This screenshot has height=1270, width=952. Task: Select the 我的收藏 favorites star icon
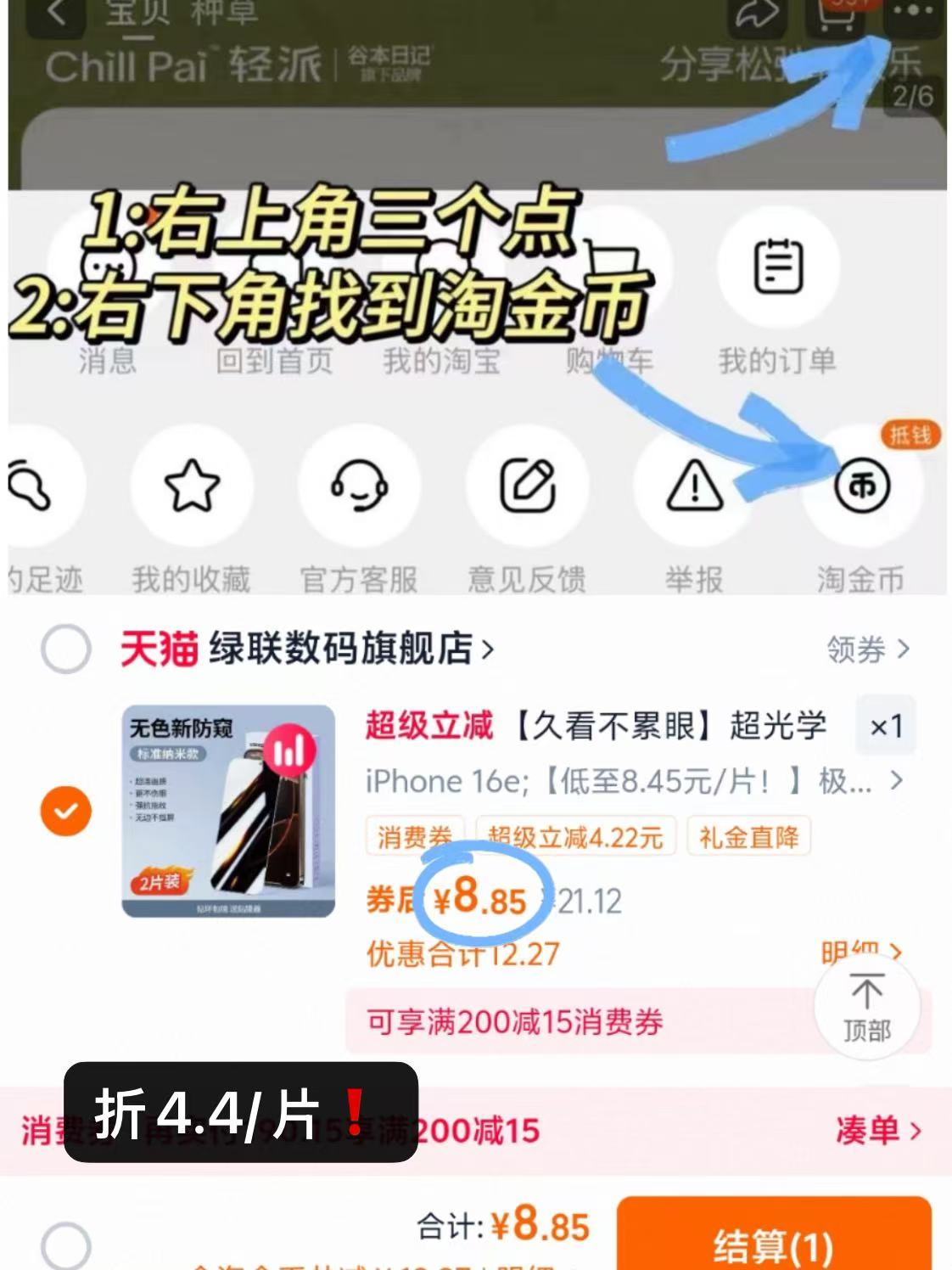[191, 484]
